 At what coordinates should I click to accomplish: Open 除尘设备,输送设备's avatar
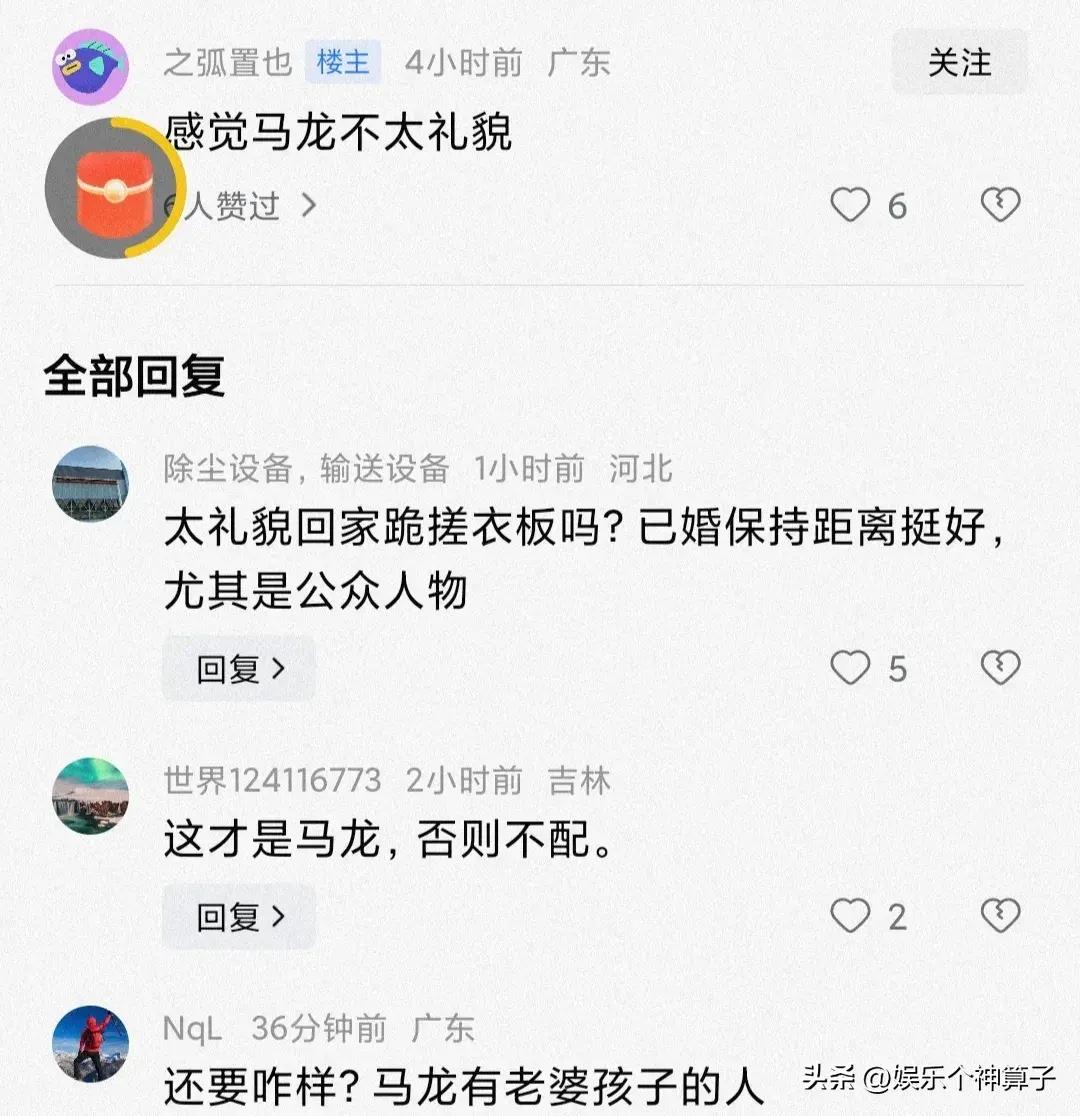pyautogui.click(x=90, y=484)
